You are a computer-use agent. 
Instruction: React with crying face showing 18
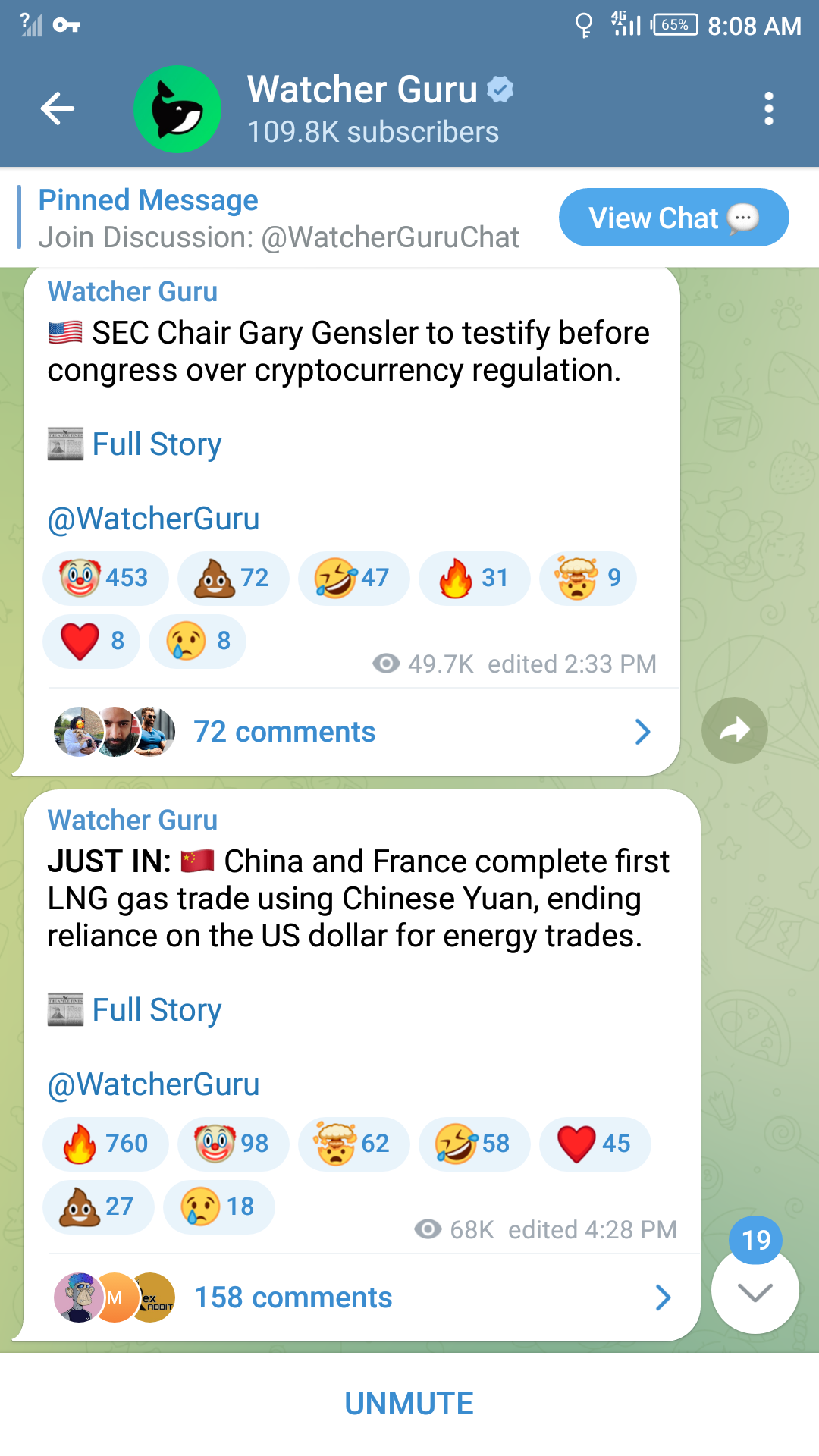point(218,1207)
